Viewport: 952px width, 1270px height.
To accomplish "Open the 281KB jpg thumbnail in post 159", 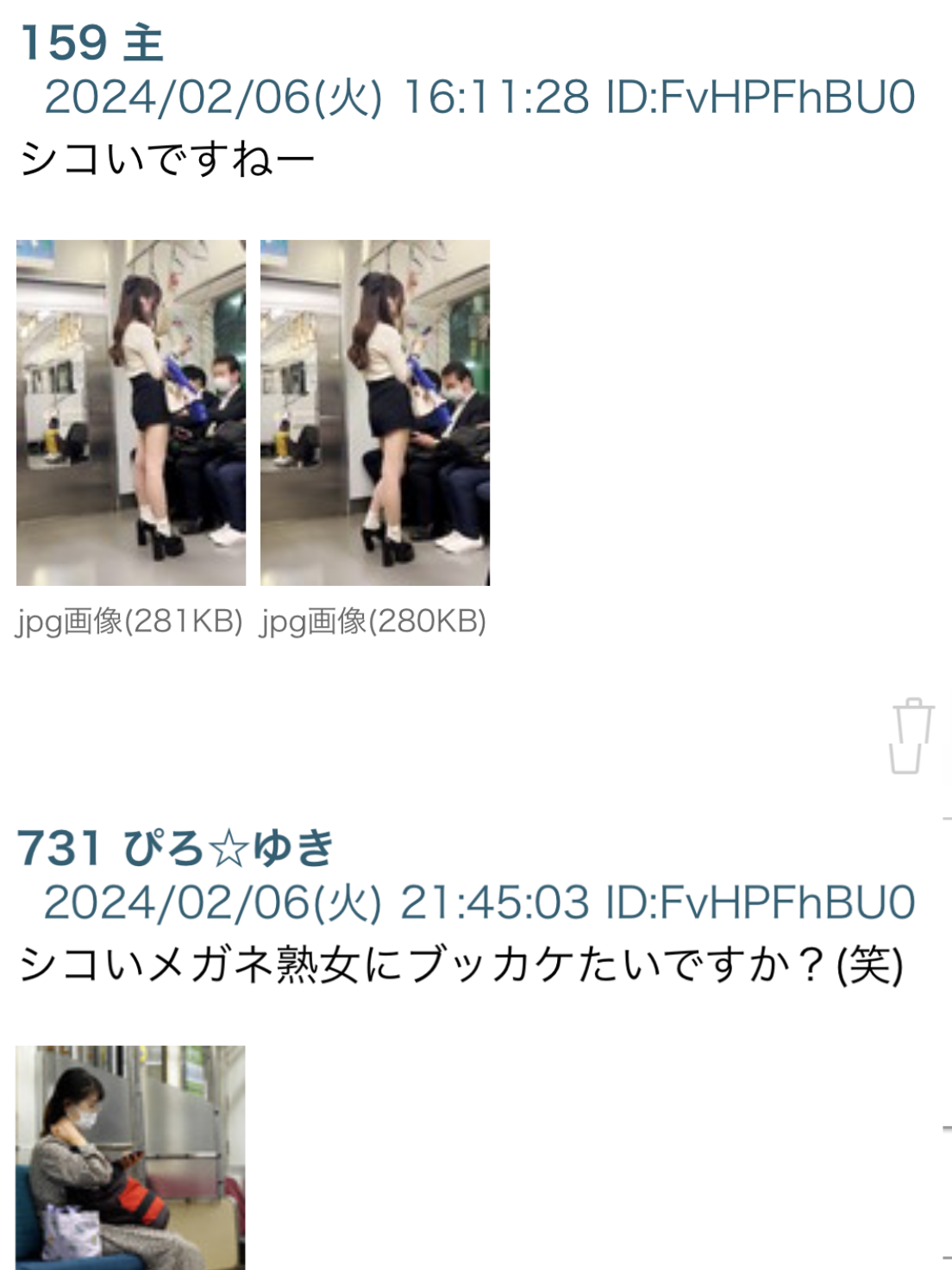I will (x=131, y=412).
